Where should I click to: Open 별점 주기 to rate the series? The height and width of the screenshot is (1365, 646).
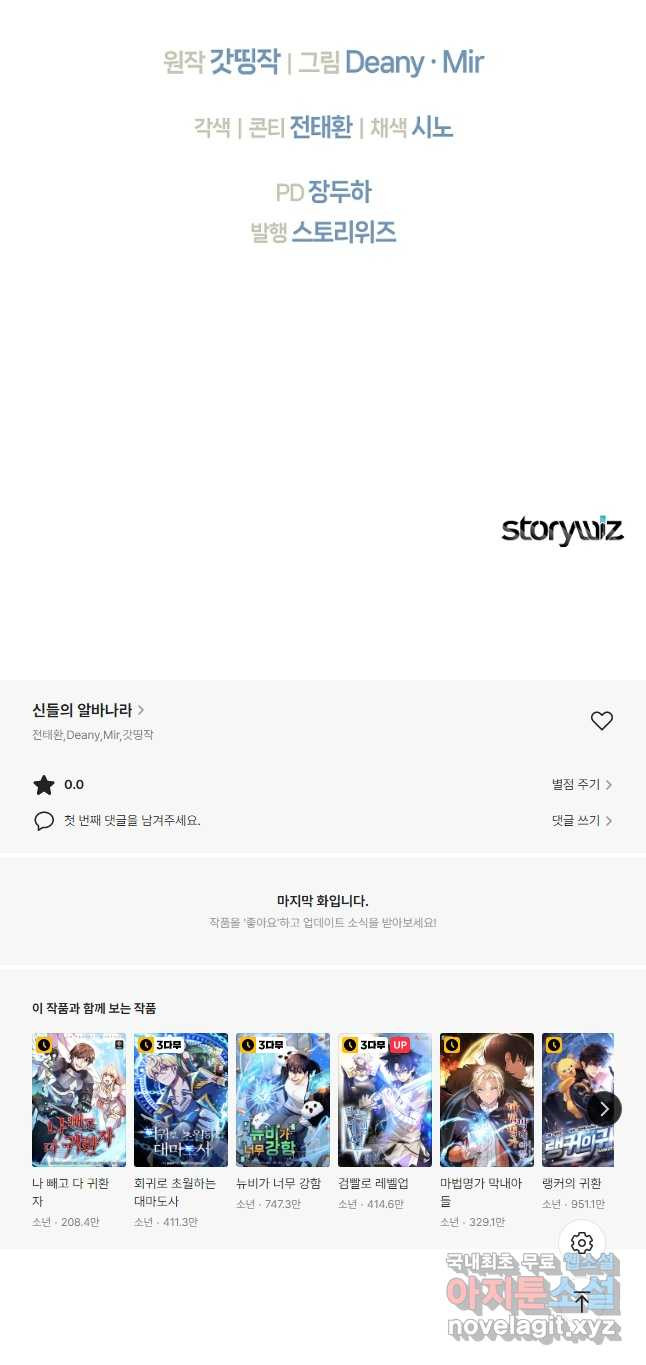click(581, 785)
